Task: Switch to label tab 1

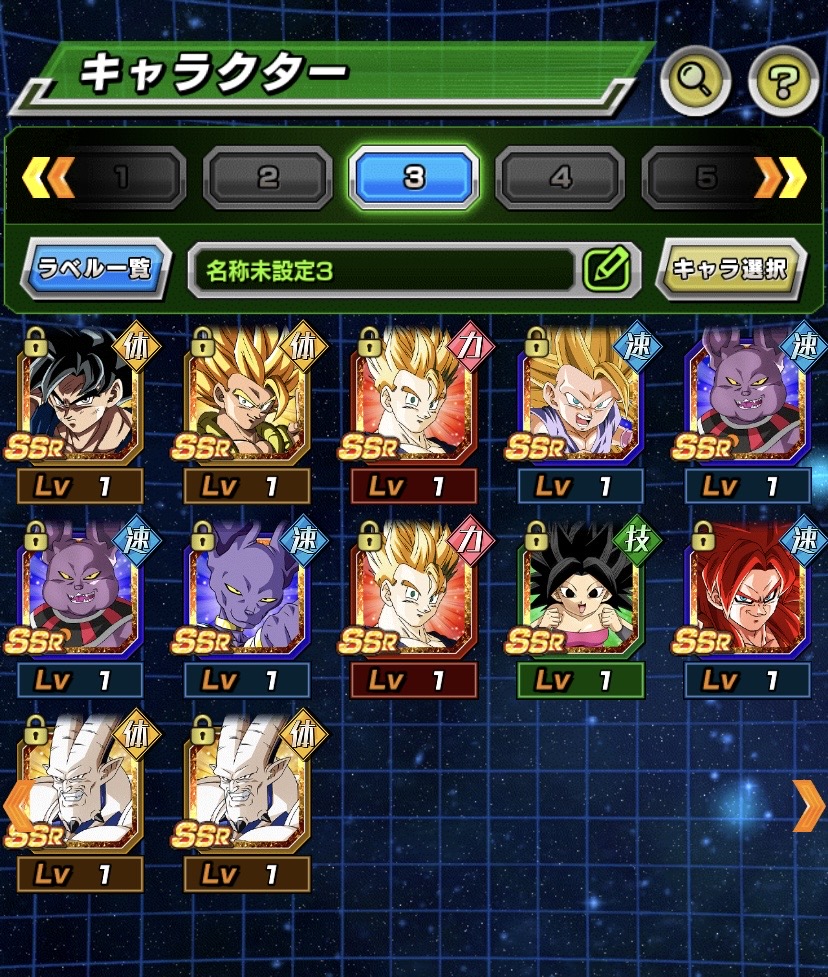Action: (121, 178)
